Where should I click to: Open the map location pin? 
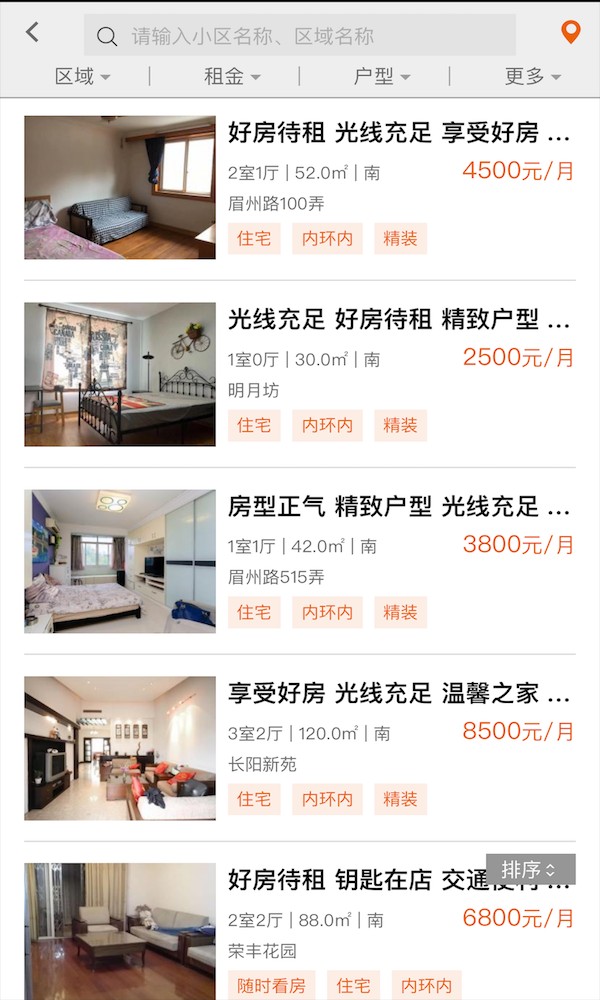570,32
